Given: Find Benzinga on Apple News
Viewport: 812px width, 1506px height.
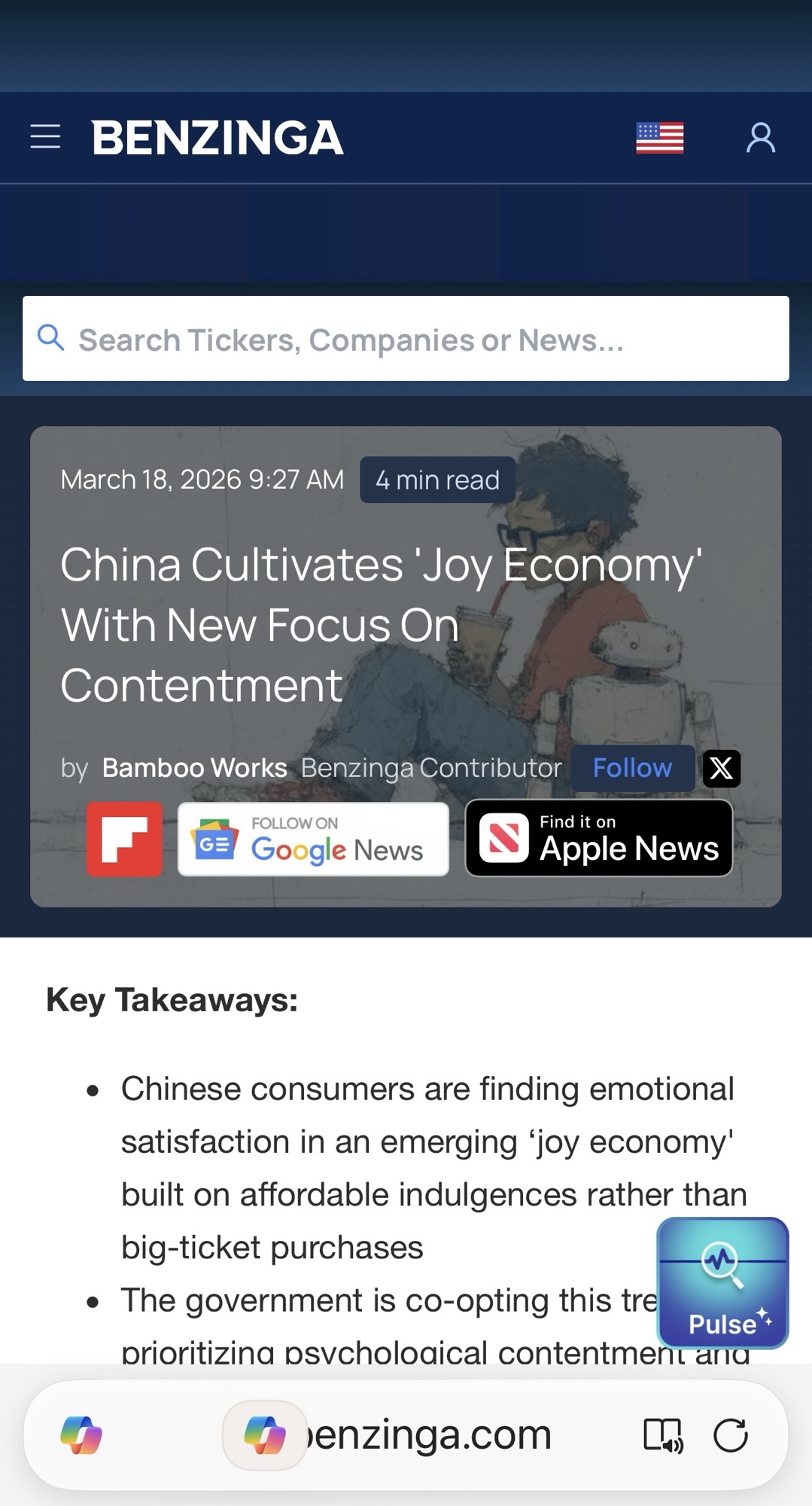Looking at the screenshot, I should pos(599,838).
